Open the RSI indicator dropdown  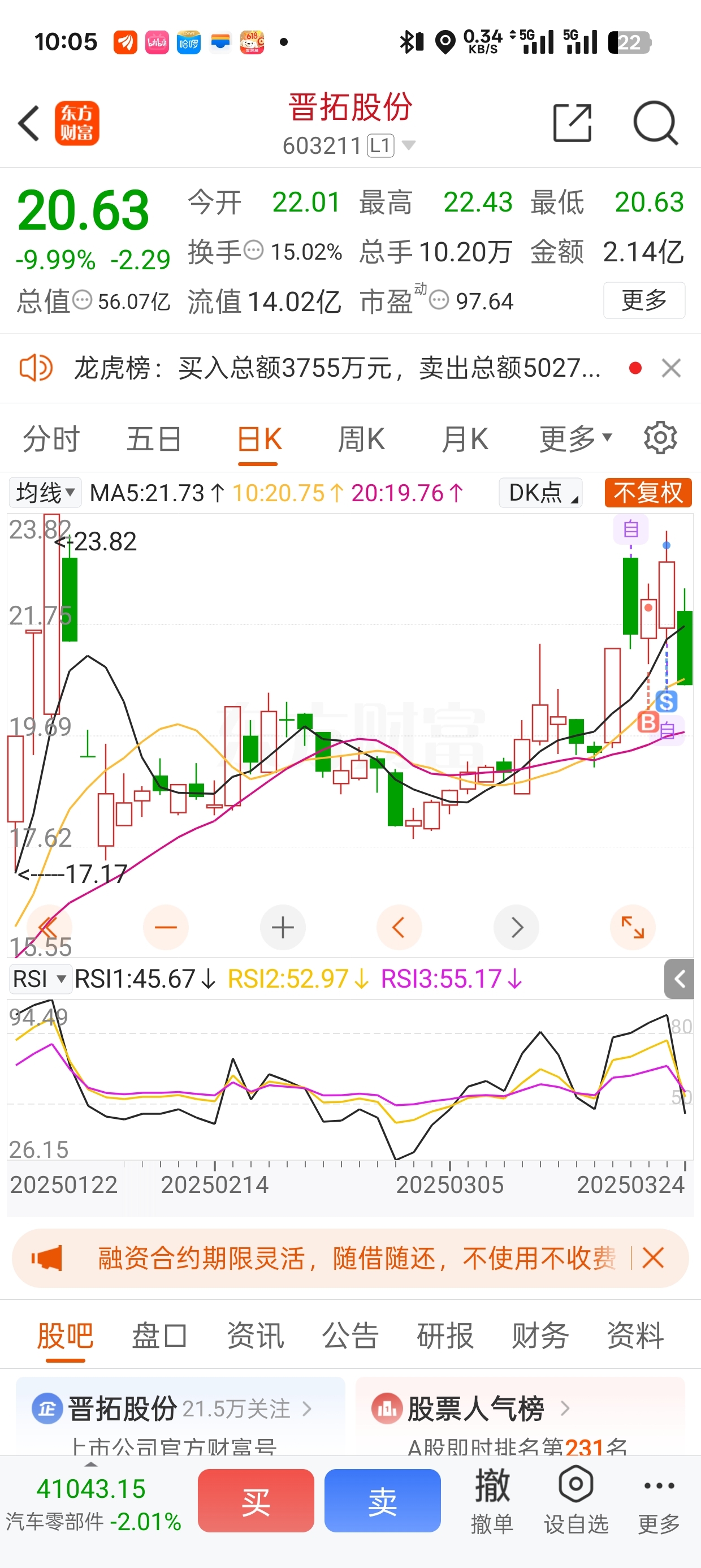point(40,979)
